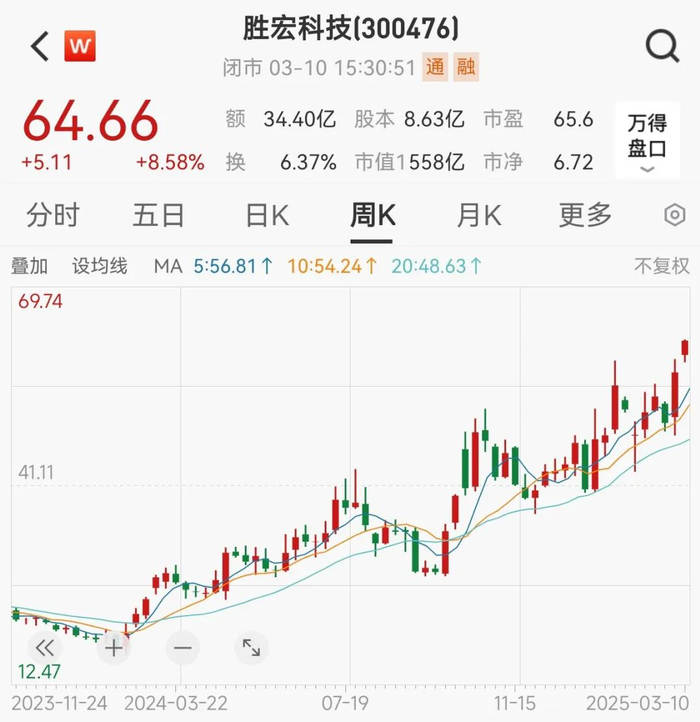
Task: Move chart earlier with double-arrow button
Action: (45, 648)
